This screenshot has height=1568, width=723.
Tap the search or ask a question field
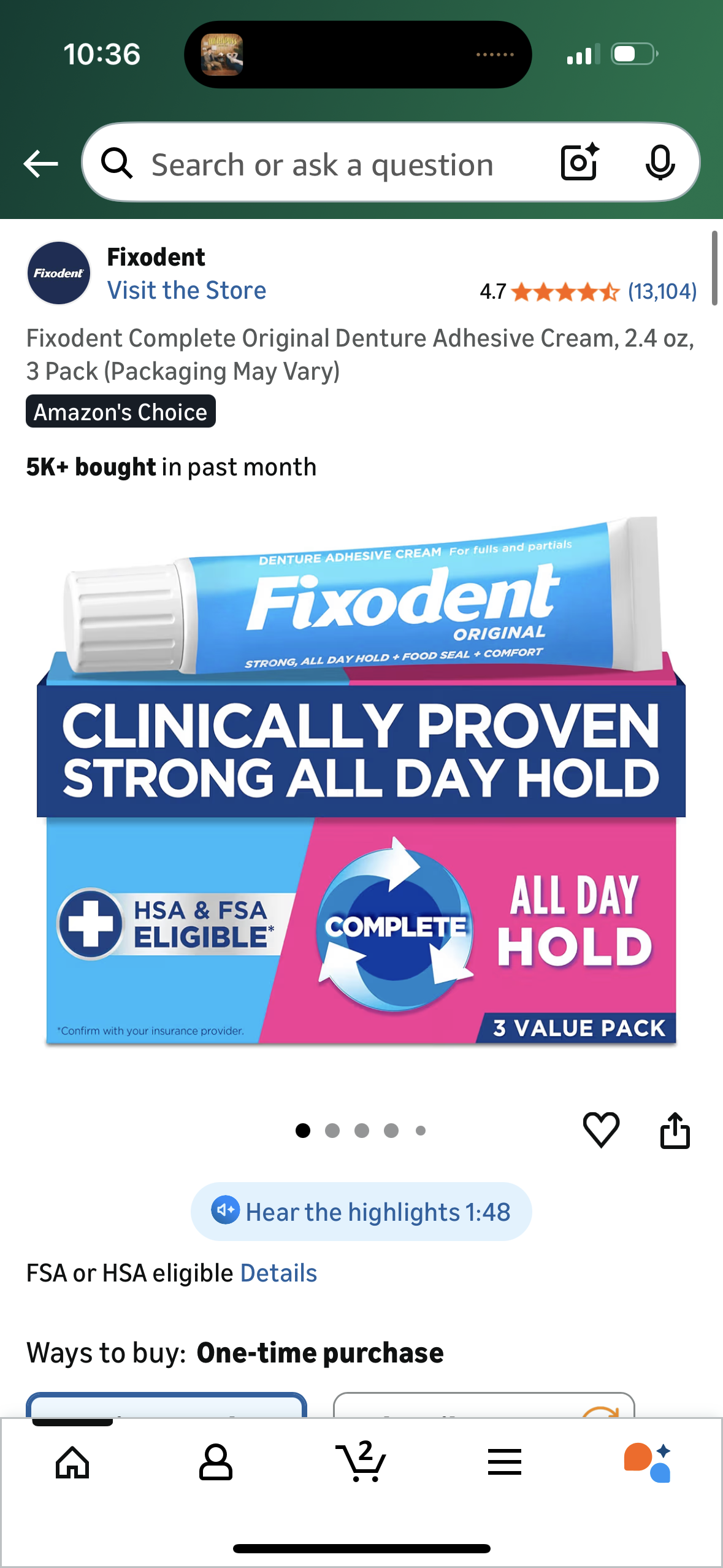[x=322, y=164]
